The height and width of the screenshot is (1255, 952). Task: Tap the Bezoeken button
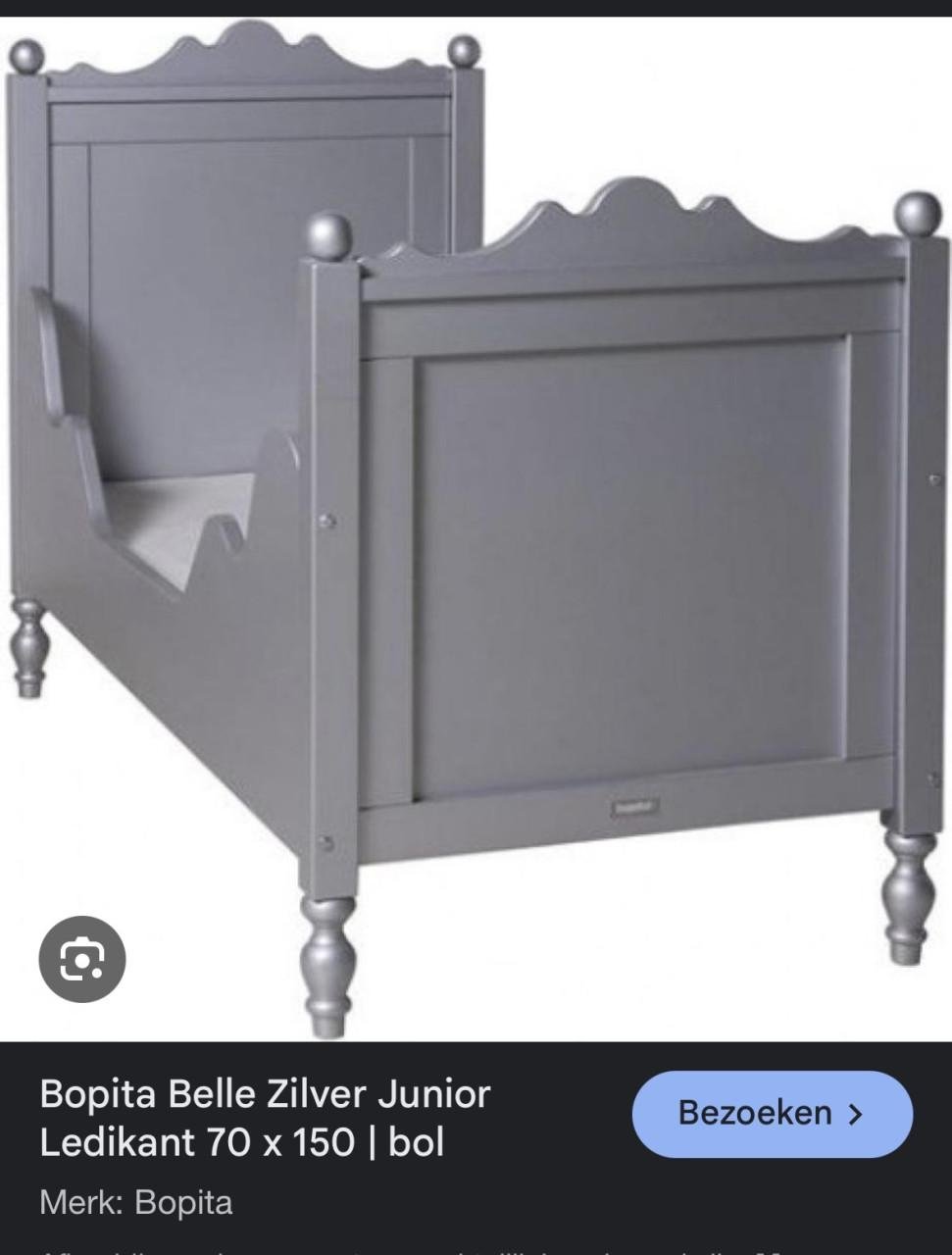(x=772, y=1114)
